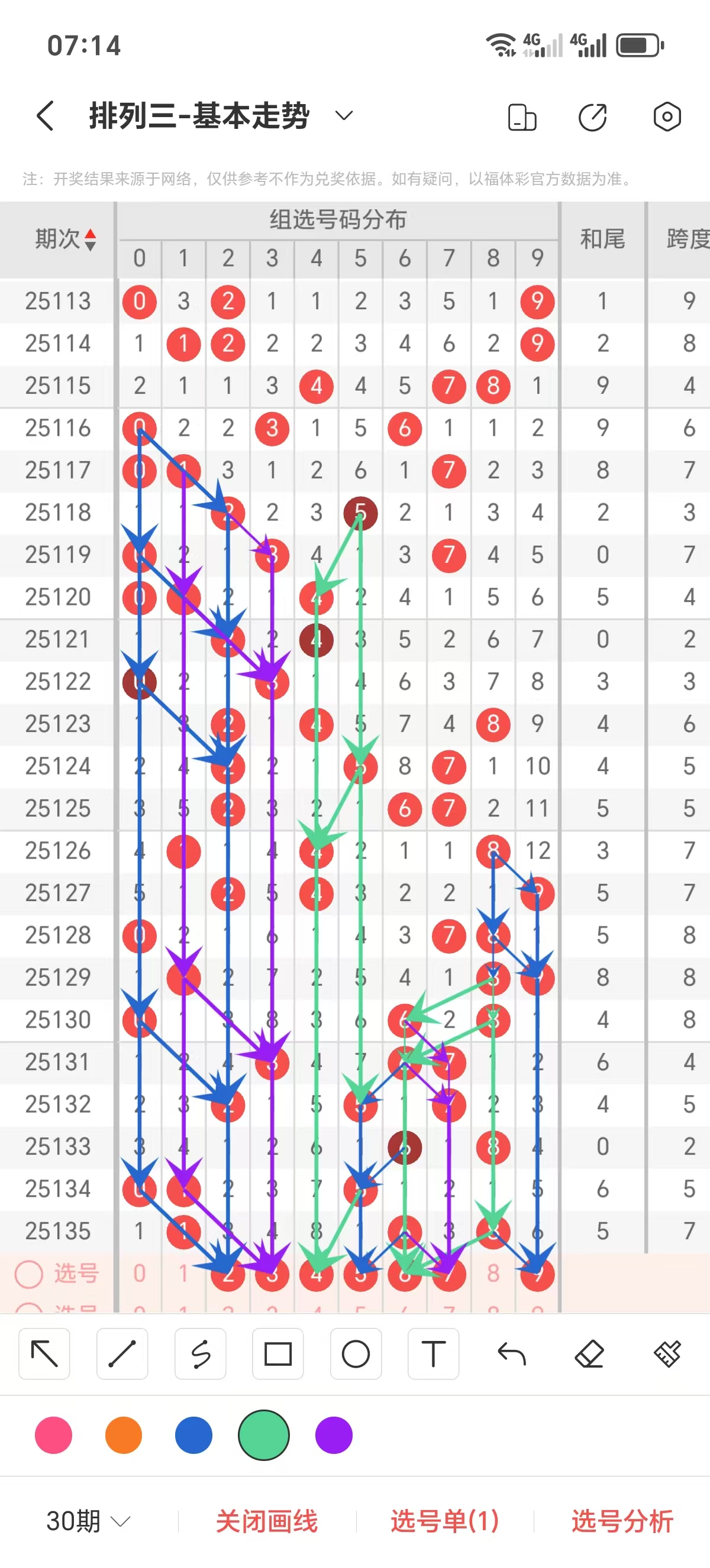Select the straight line tool
The height and width of the screenshot is (1568, 710).
[122, 1355]
